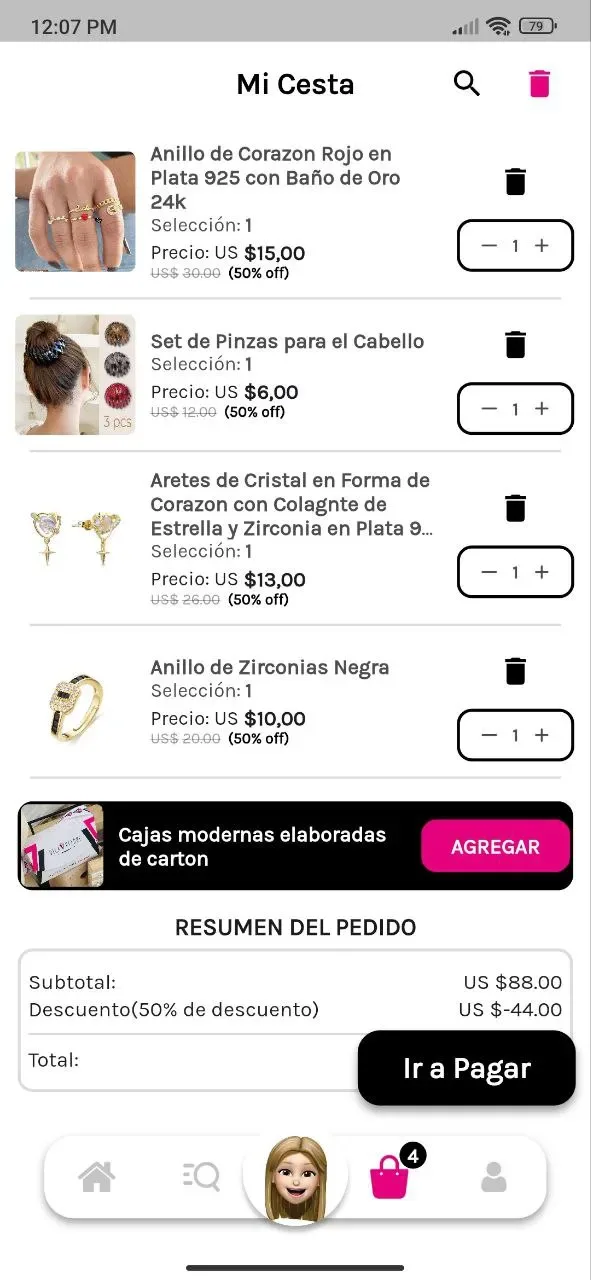
Task: View the Set de Pinzas product photo
Action: click(75, 375)
